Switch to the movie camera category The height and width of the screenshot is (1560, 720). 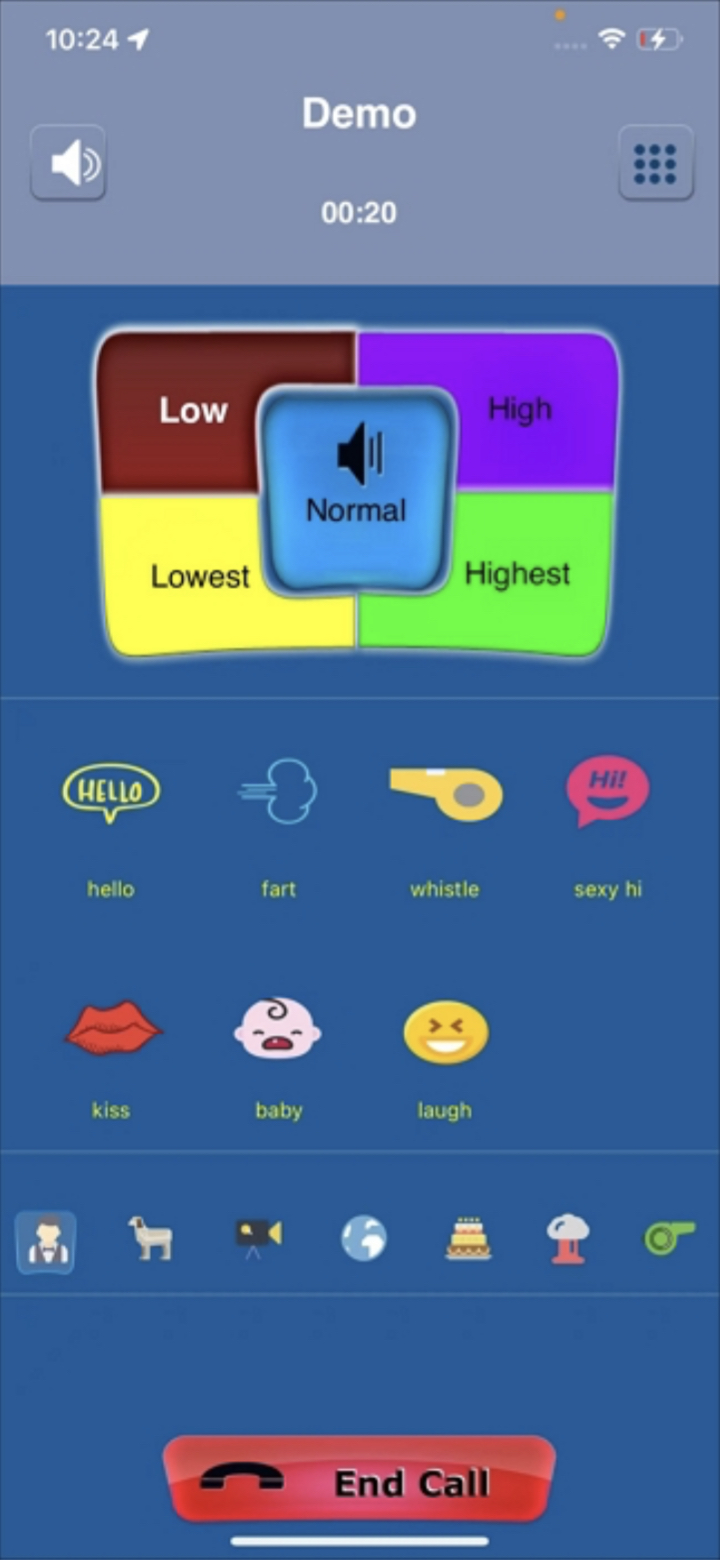[258, 1239]
